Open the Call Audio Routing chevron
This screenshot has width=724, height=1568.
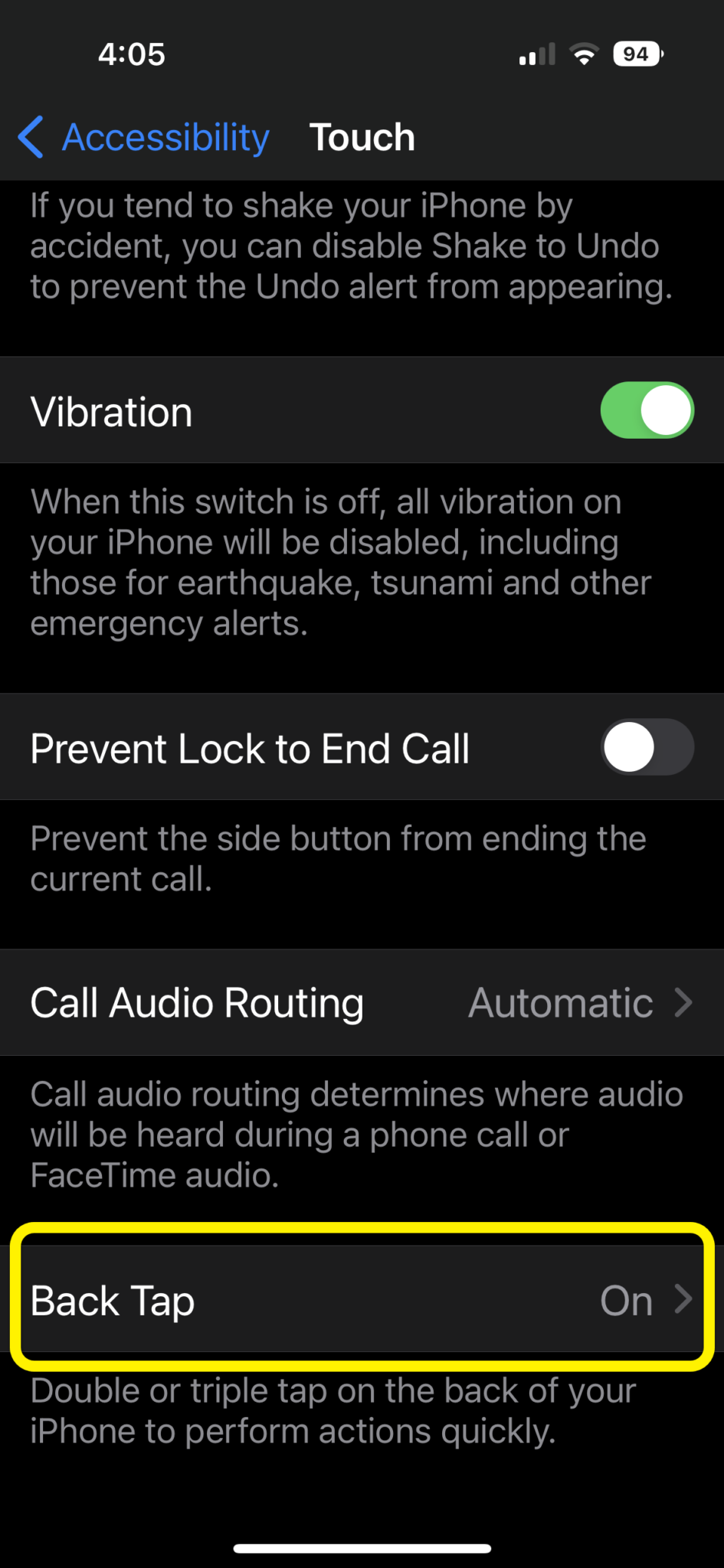point(682,1003)
